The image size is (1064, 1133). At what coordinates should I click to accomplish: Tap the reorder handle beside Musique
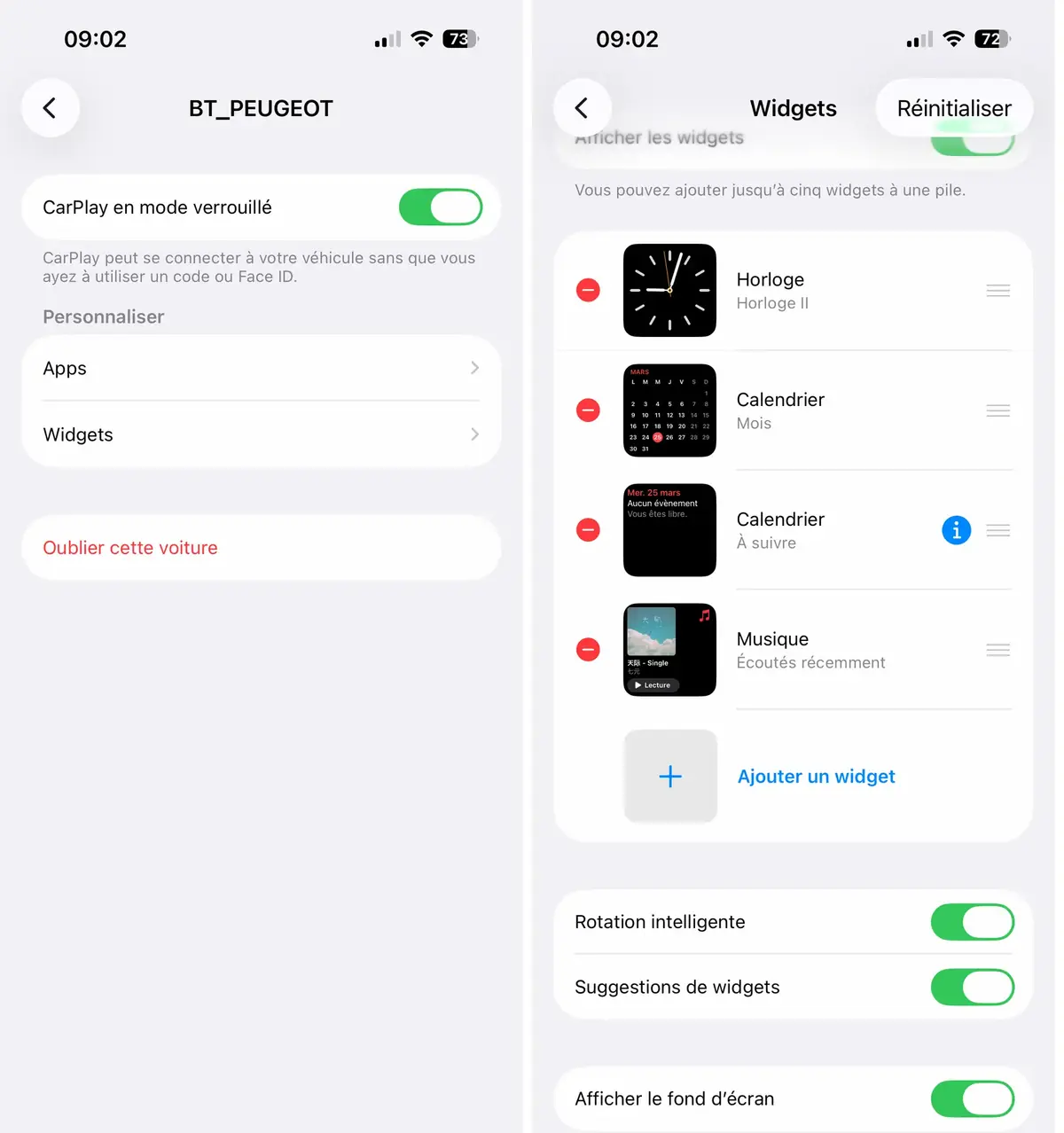[997, 649]
